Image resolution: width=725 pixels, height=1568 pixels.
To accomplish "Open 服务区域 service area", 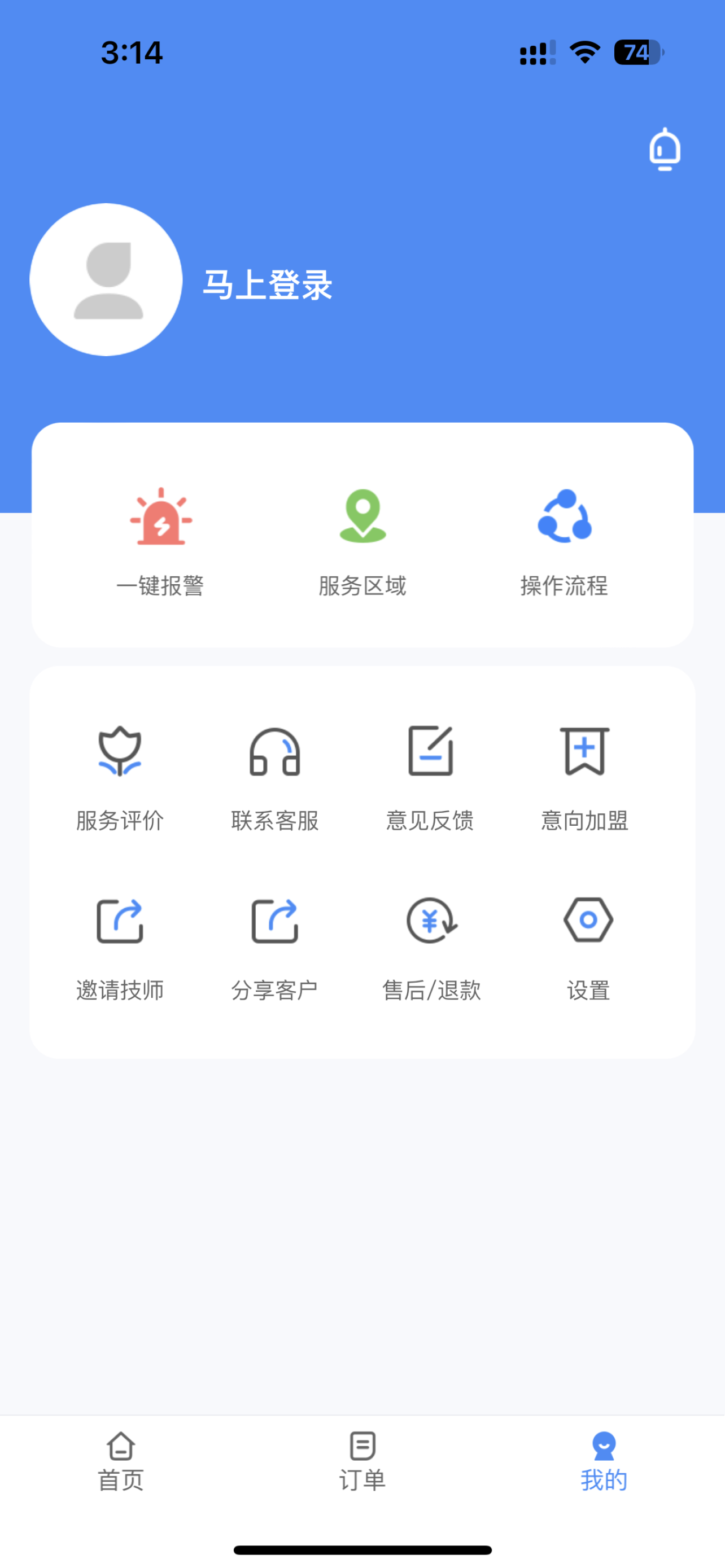I will [362, 542].
